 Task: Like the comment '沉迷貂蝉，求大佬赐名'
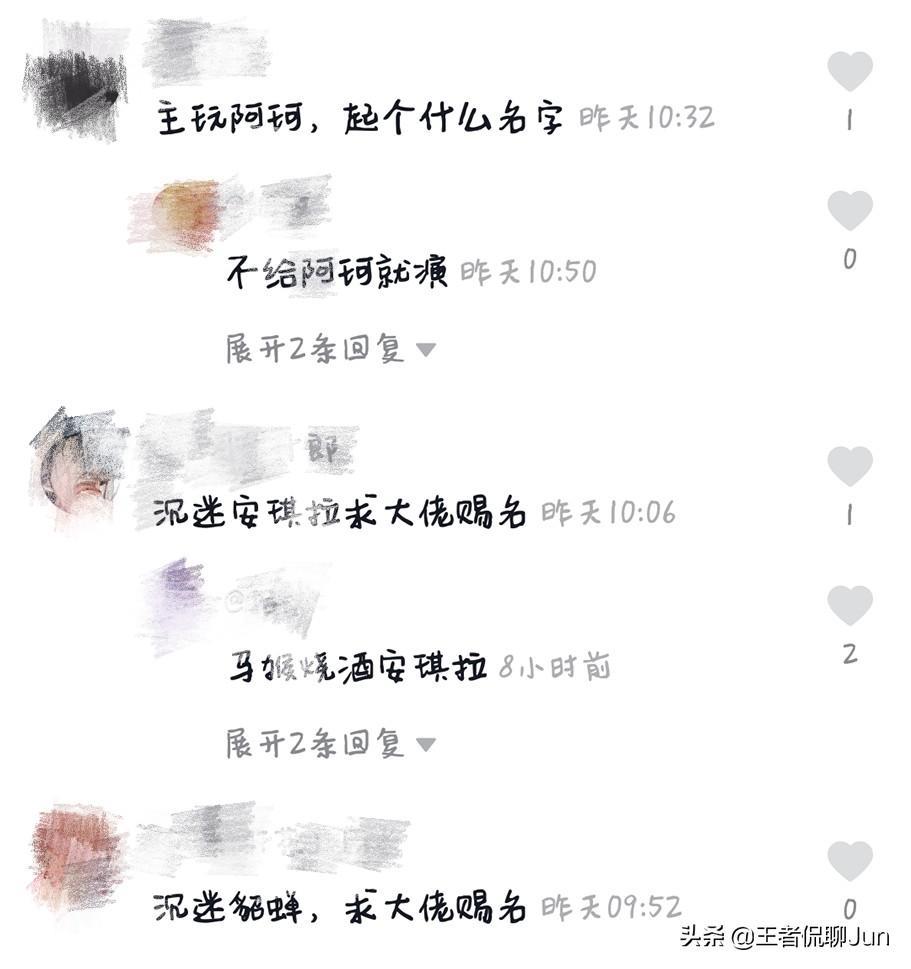(849, 861)
